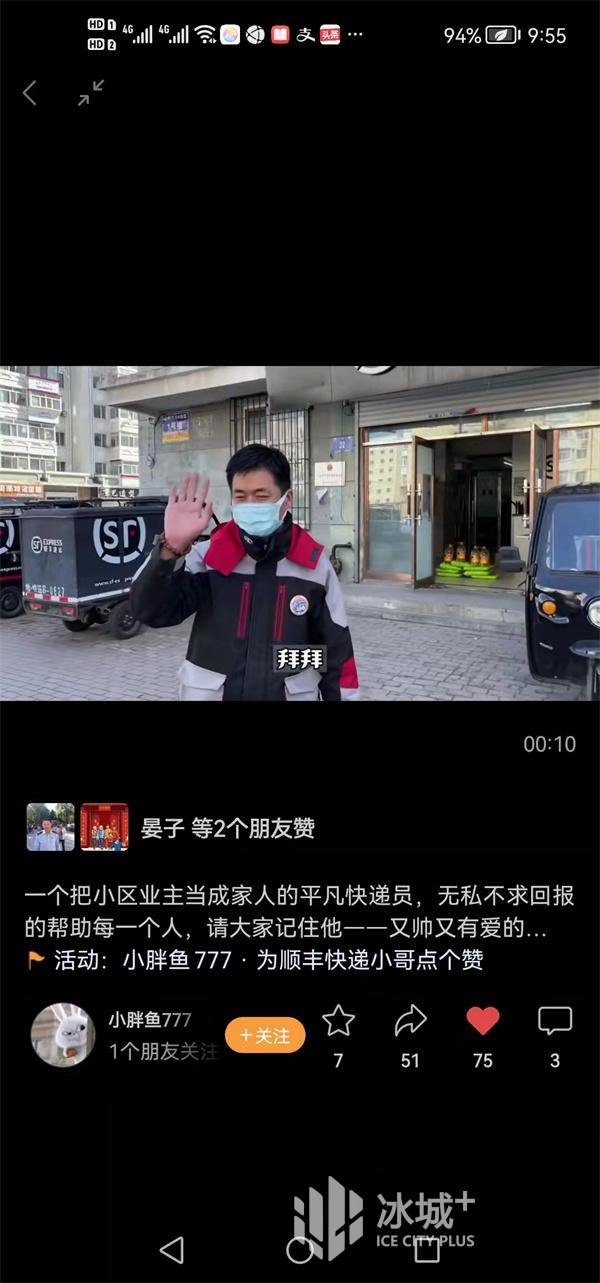Go back using the top-left arrow
The width and height of the screenshot is (600, 1283).
[x=30, y=94]
